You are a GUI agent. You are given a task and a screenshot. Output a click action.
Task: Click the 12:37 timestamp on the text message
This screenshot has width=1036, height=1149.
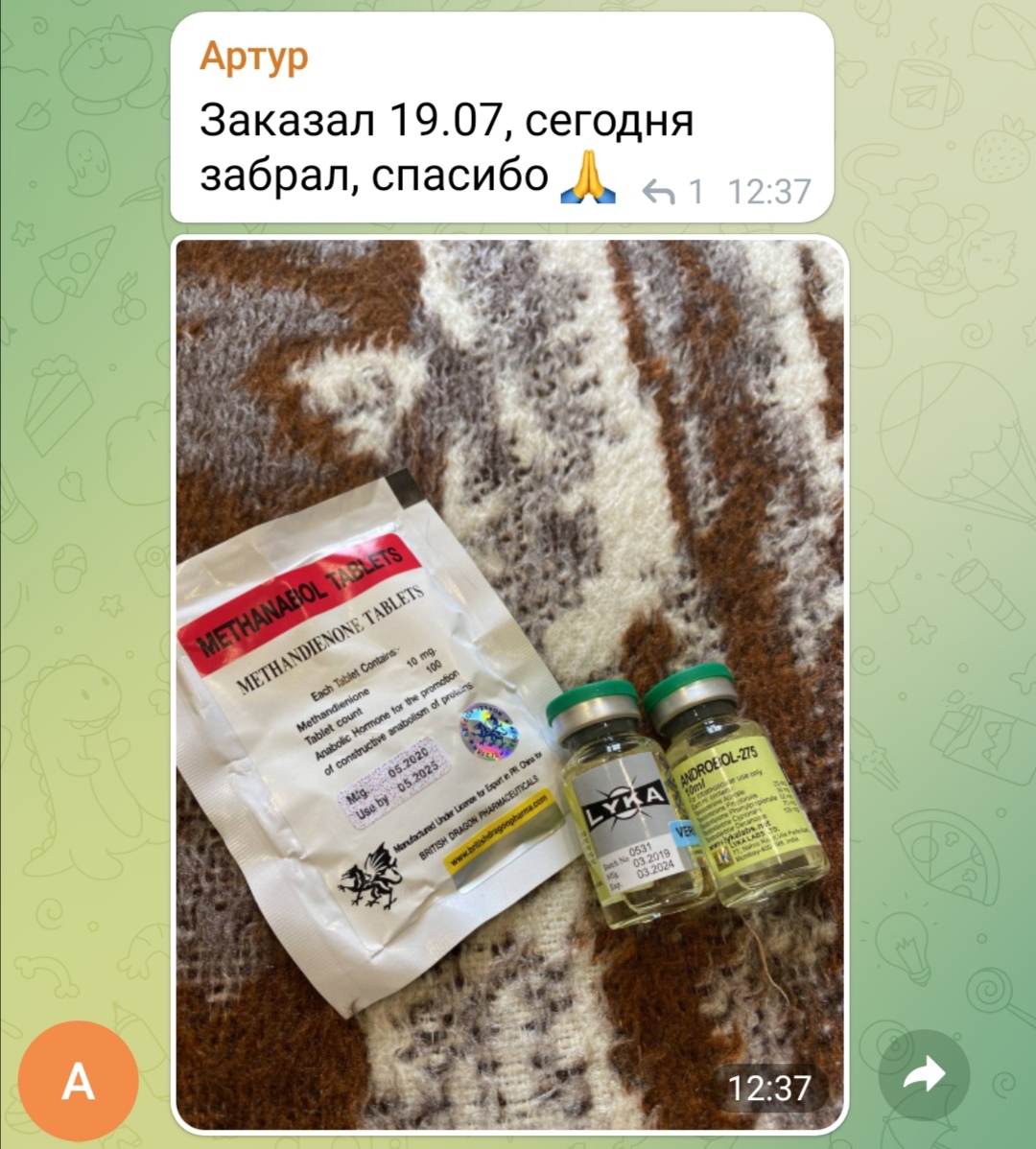point(769,188)
